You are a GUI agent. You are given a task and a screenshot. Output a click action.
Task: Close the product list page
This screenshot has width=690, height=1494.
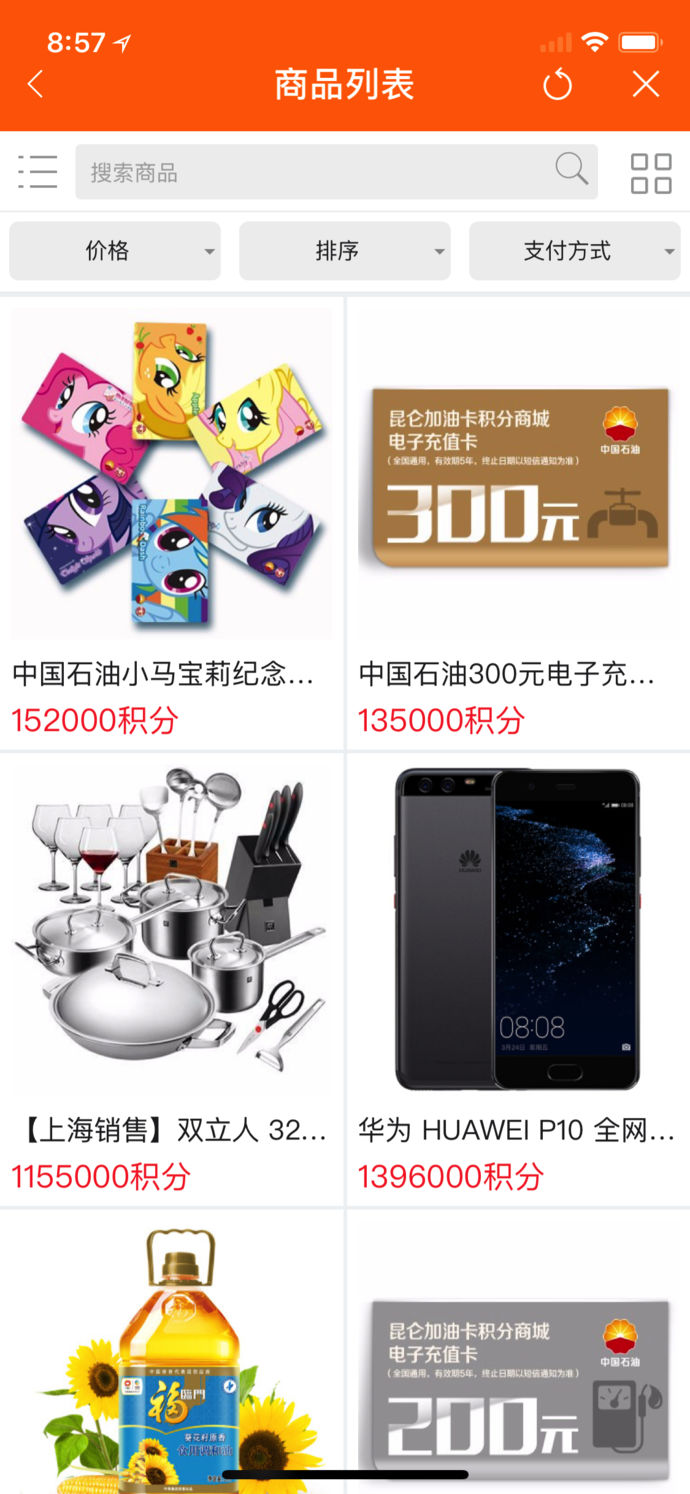646,85
